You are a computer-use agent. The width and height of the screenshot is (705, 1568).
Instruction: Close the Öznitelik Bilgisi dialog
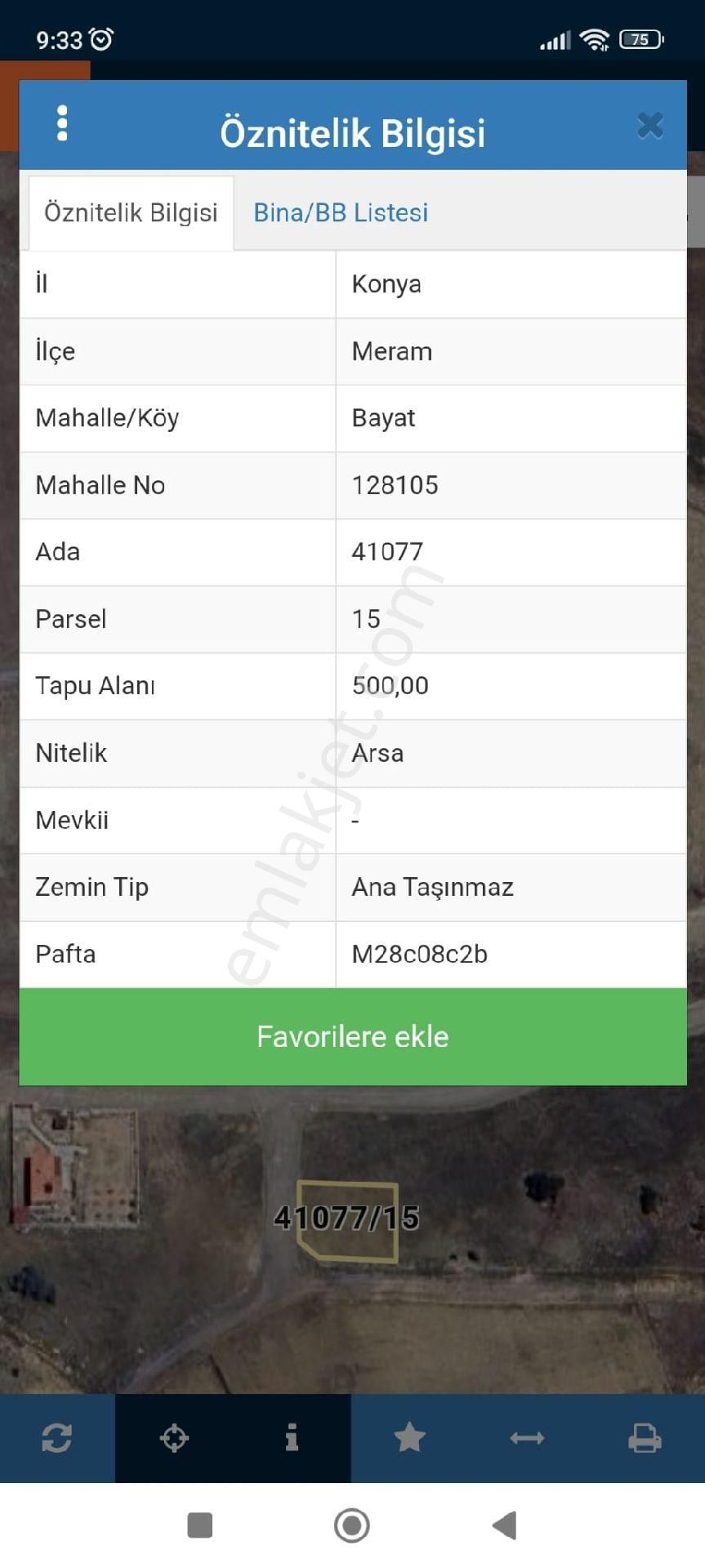click(x=649, y=125)
